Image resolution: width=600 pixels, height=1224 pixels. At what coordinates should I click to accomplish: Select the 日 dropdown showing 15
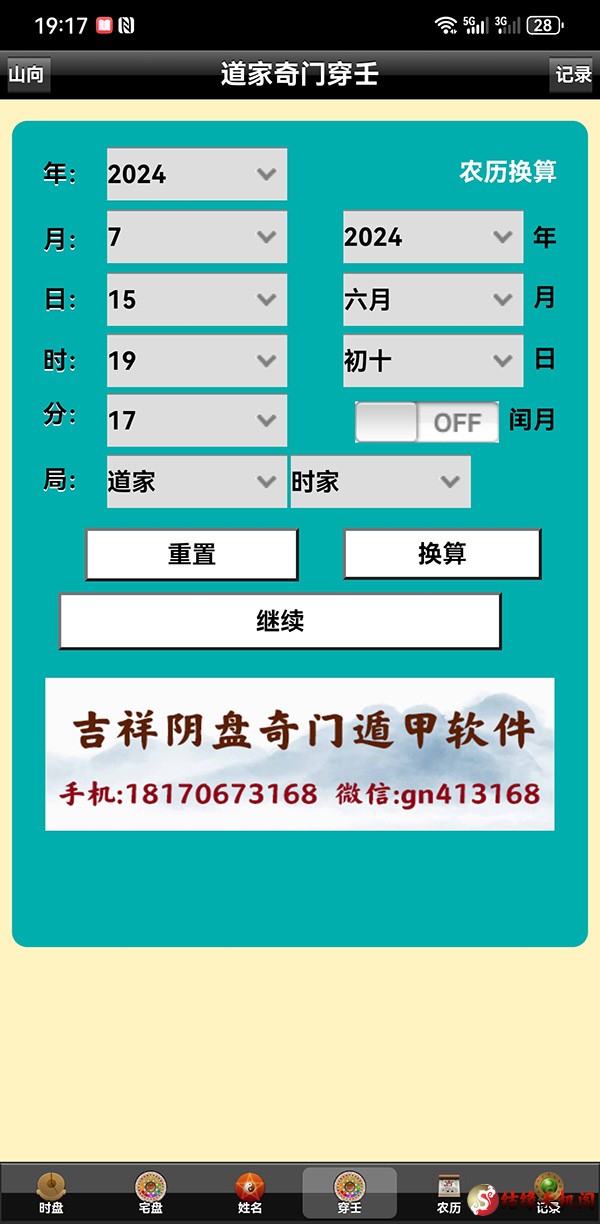197,299
